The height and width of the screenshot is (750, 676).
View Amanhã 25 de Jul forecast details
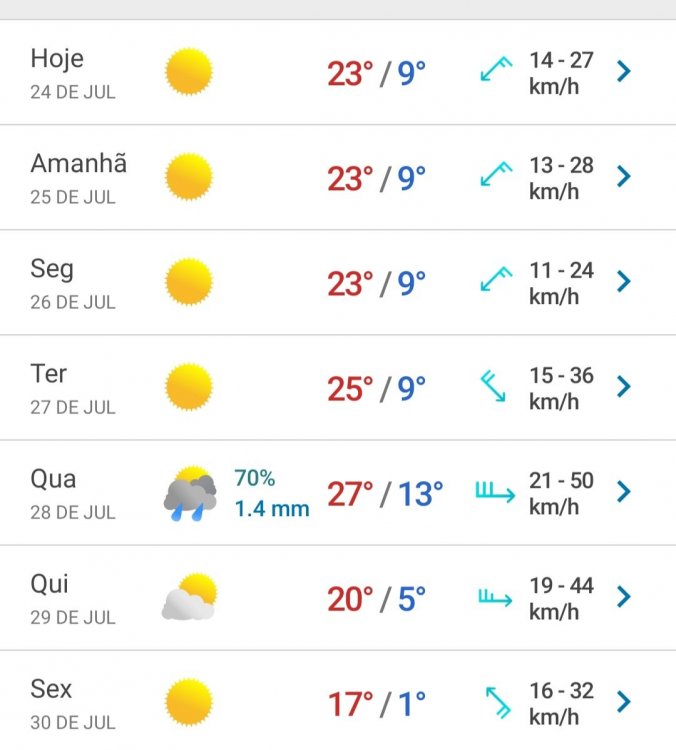(x=337, y=178)
